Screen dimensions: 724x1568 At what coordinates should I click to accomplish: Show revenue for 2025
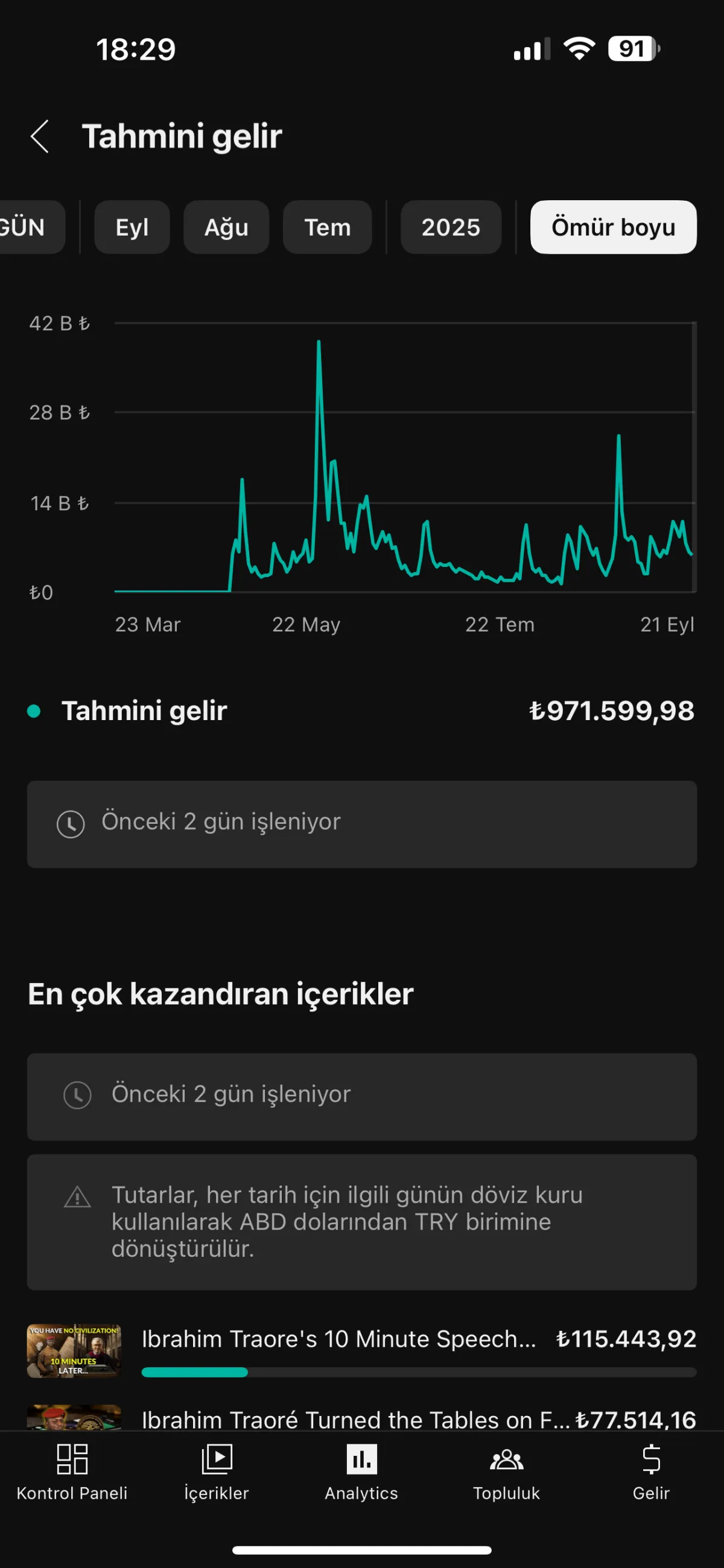point(451,227)
